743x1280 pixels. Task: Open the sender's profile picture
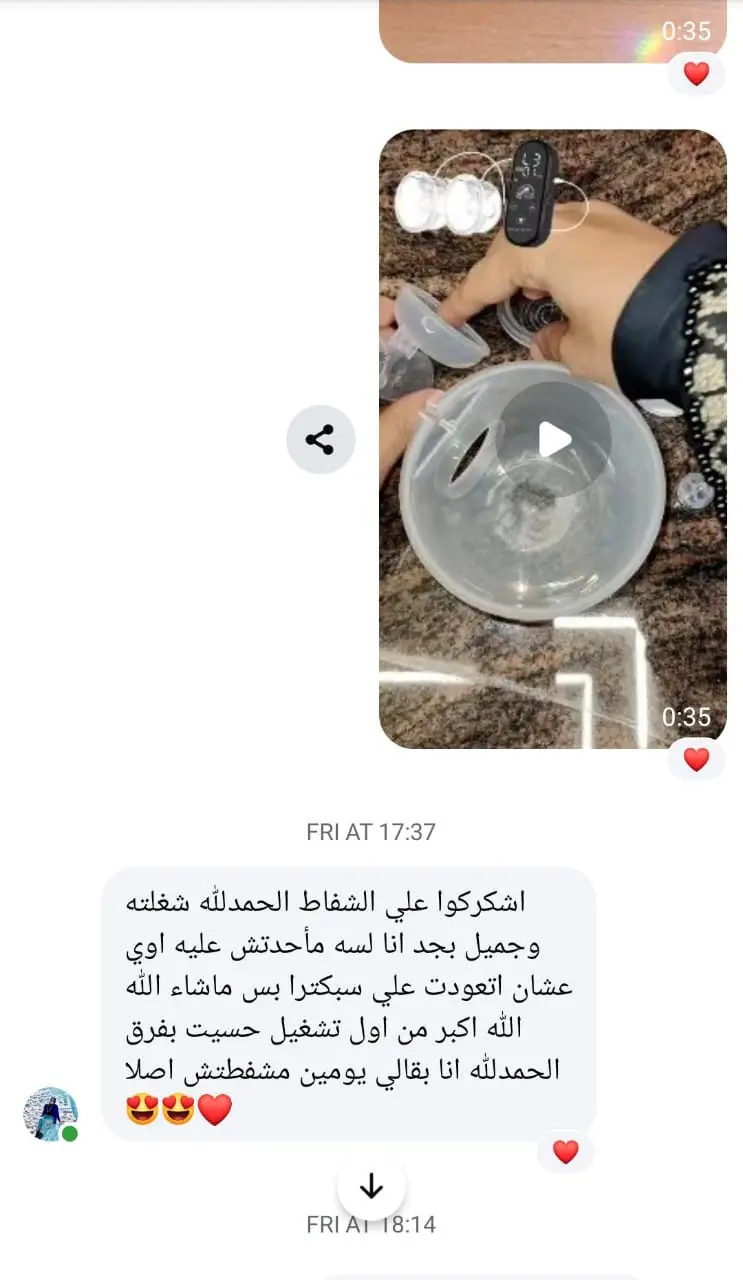(50, 1114)
